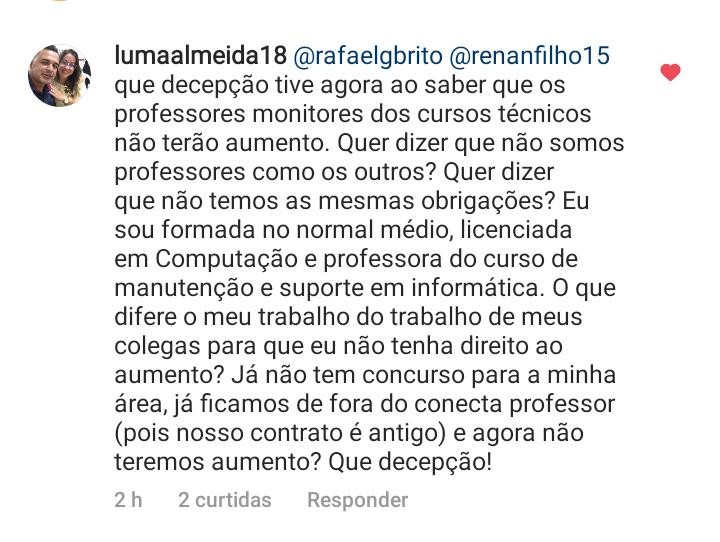Tap Responder to reply to the comment
720x542 pixels.
pos(357,499)
